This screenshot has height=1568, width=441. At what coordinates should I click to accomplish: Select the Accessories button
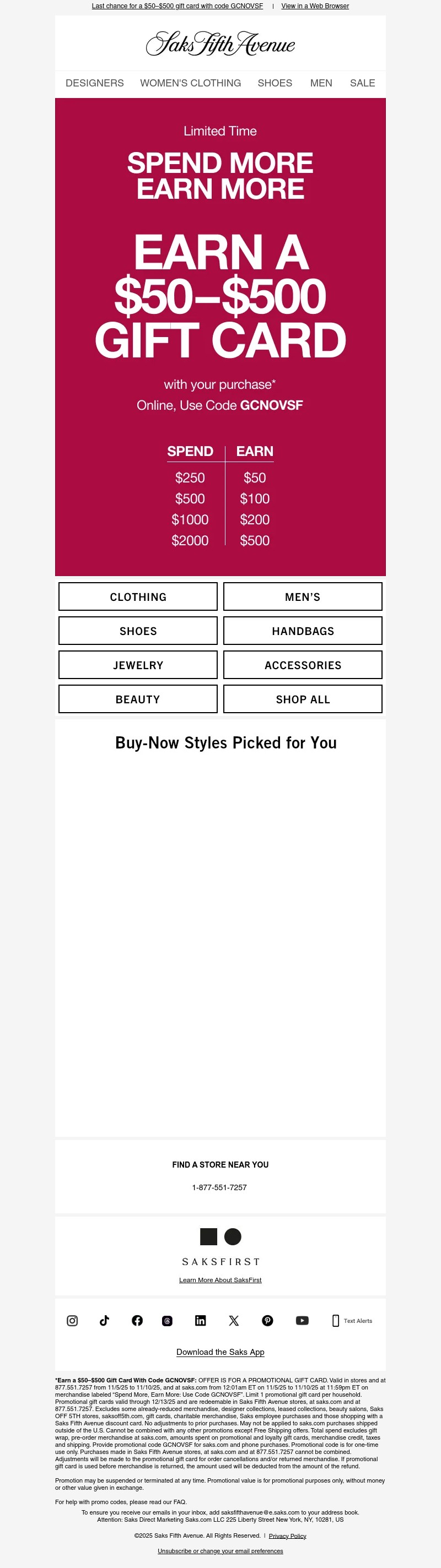(303, 665)
